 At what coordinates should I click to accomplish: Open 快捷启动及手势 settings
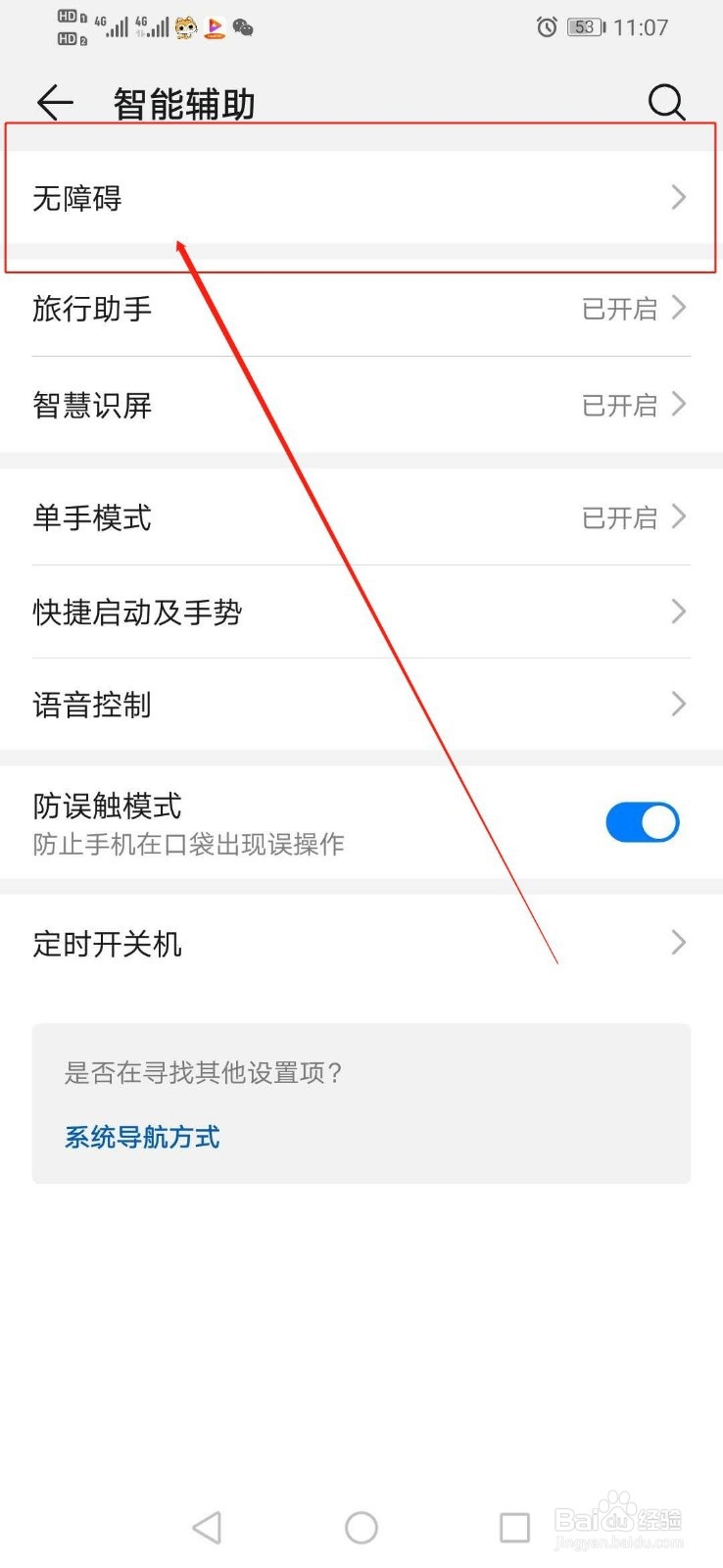[x=361, y=612]
